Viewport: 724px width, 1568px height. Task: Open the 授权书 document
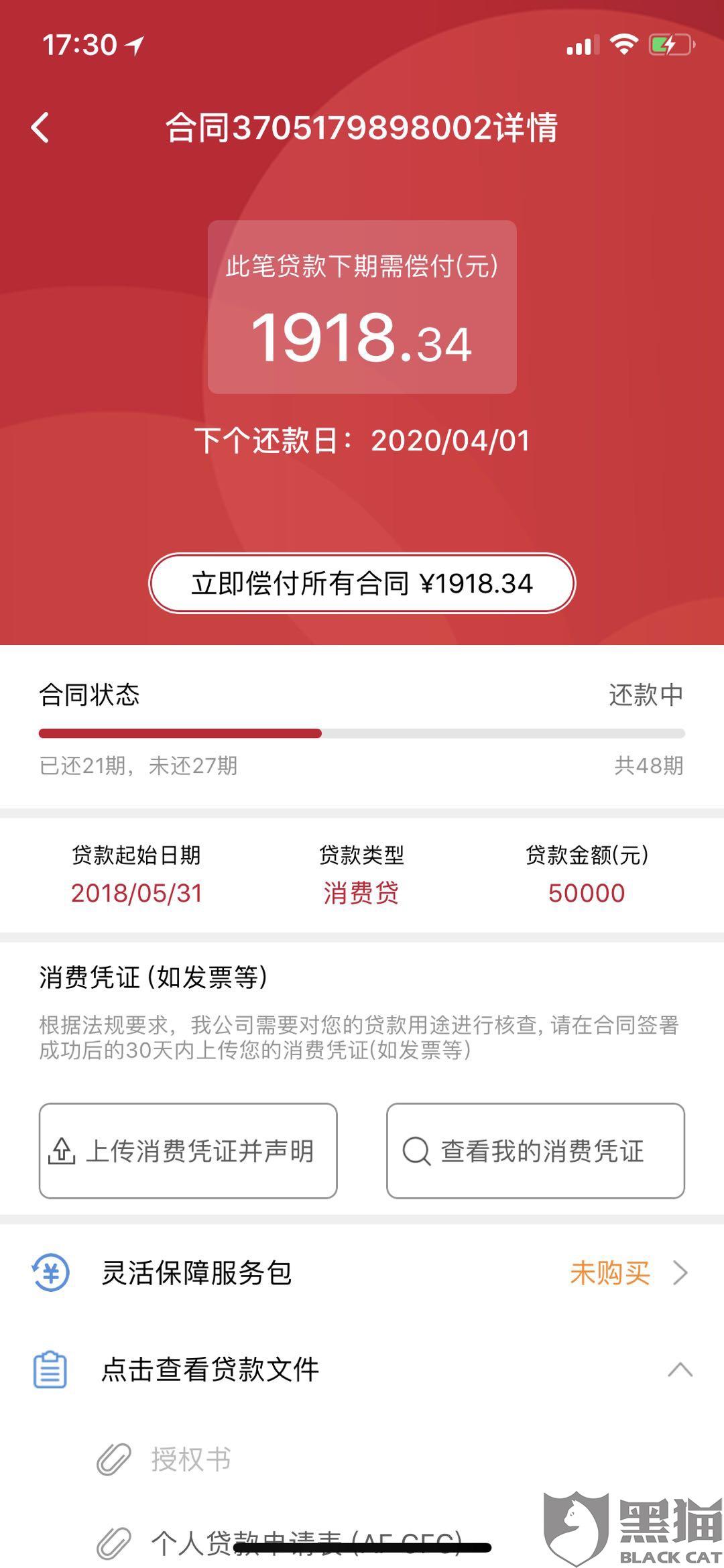pyautogui.click(x=191, y=1459)
